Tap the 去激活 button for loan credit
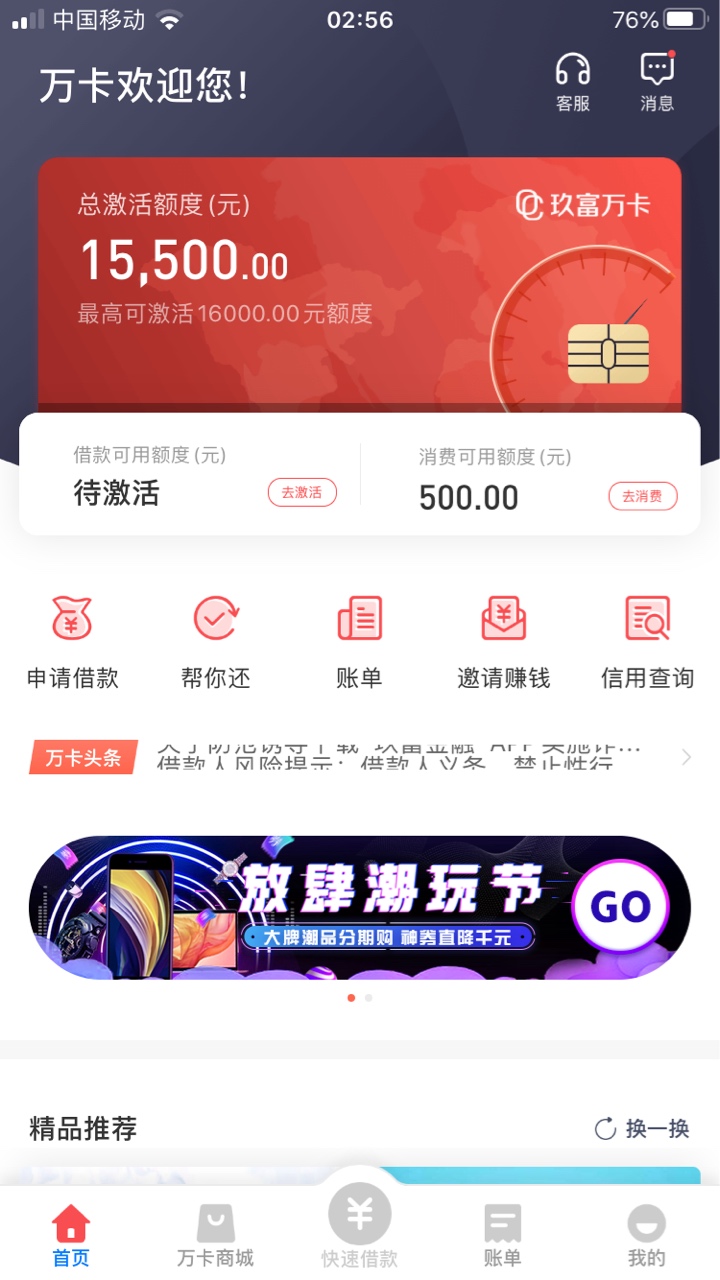This screenshot has height=1280, width=720. pyautogui.click(x=302, y=492)
